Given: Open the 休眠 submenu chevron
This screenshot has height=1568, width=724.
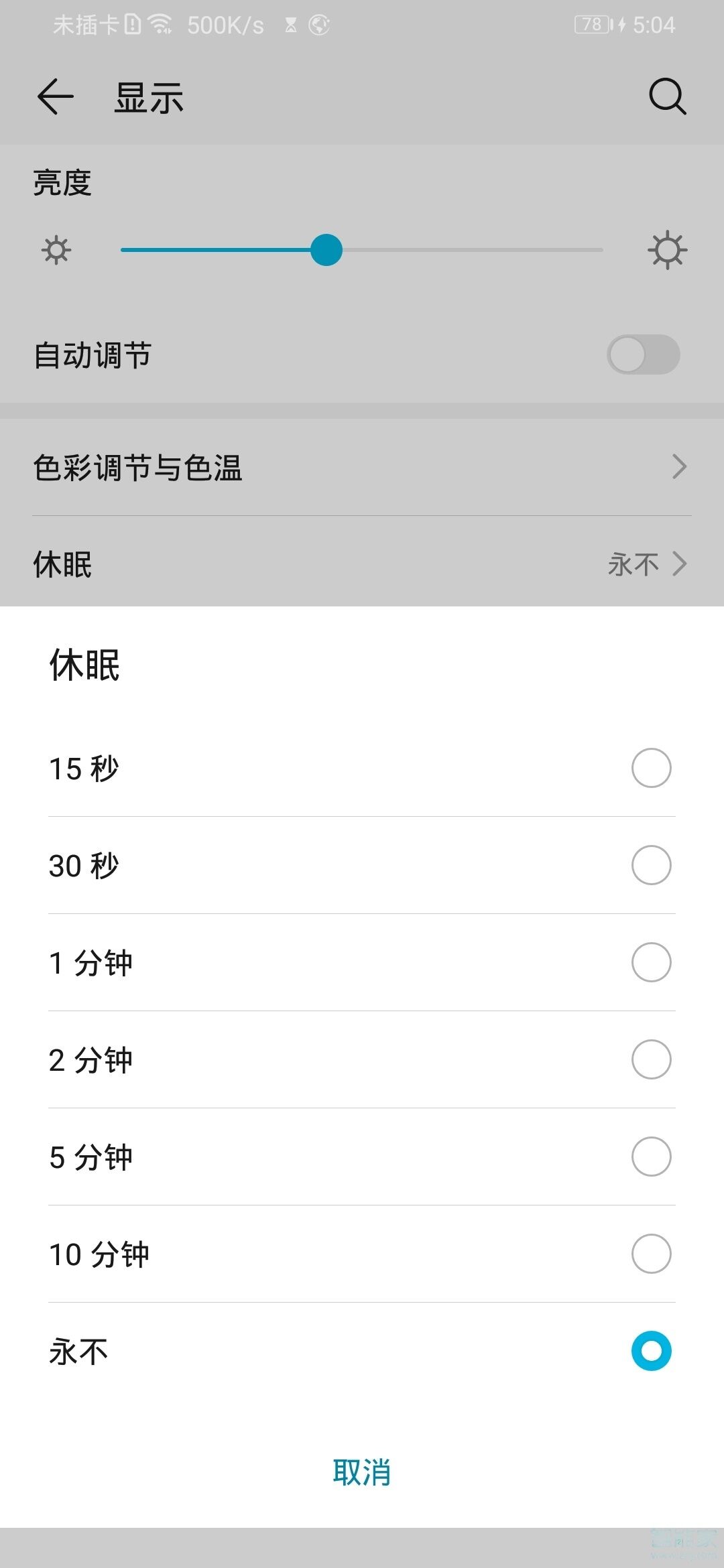Looking at the screenshot, I should [x=683, y=565].
